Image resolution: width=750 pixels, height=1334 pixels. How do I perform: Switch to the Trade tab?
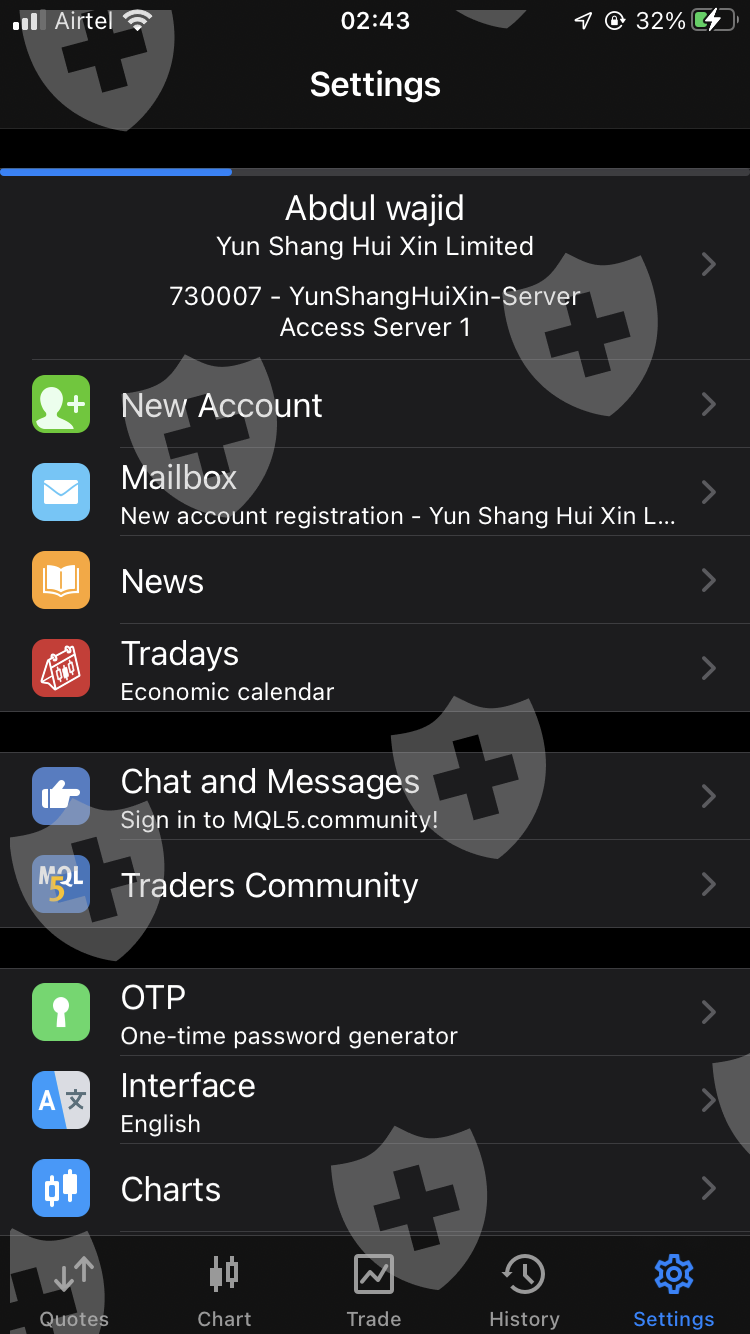[374, 1290]
